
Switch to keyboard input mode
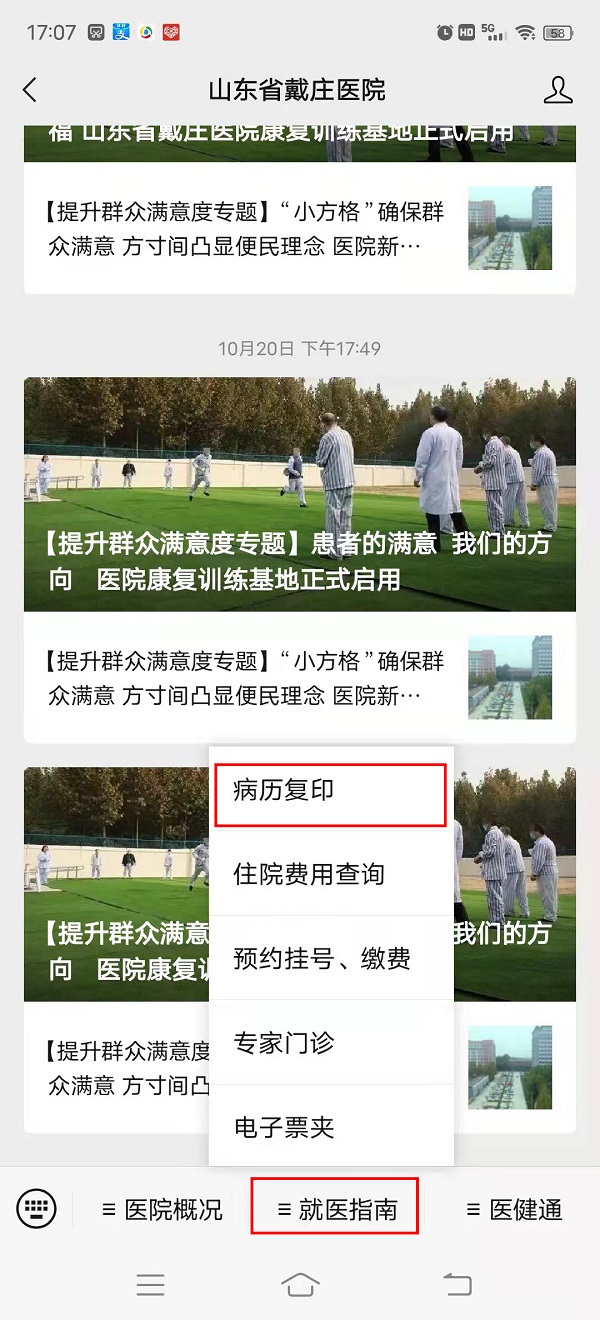[x=36, y=1209]
